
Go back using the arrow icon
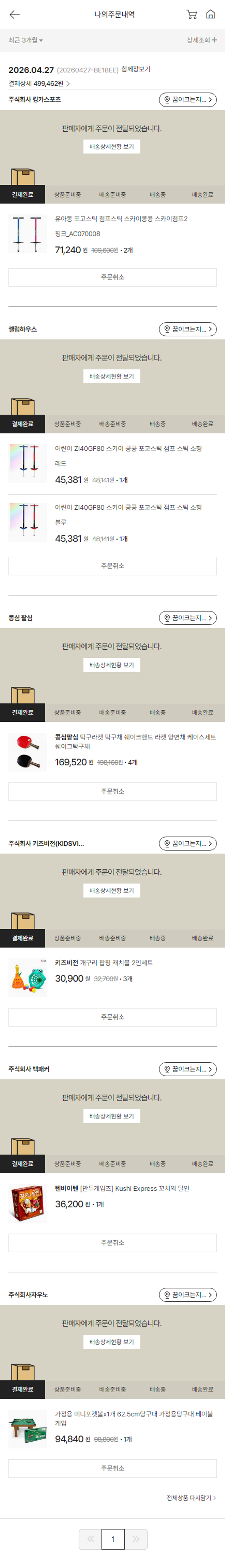coord(15,15)
